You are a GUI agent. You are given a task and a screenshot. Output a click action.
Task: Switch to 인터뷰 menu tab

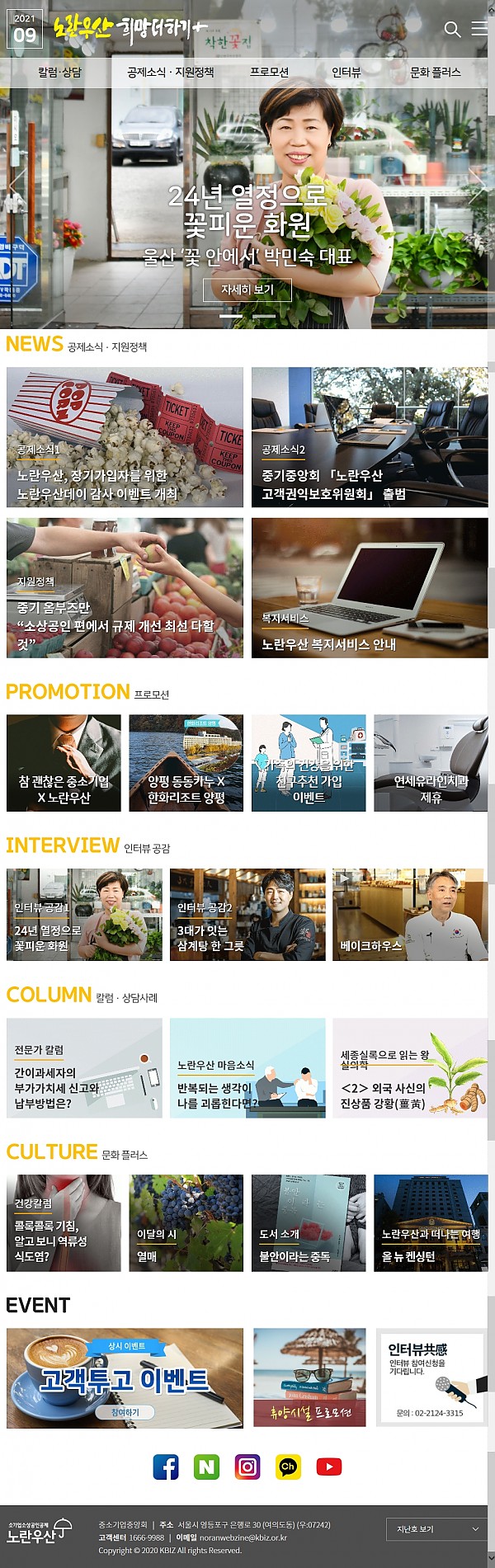tap(346, 73)
